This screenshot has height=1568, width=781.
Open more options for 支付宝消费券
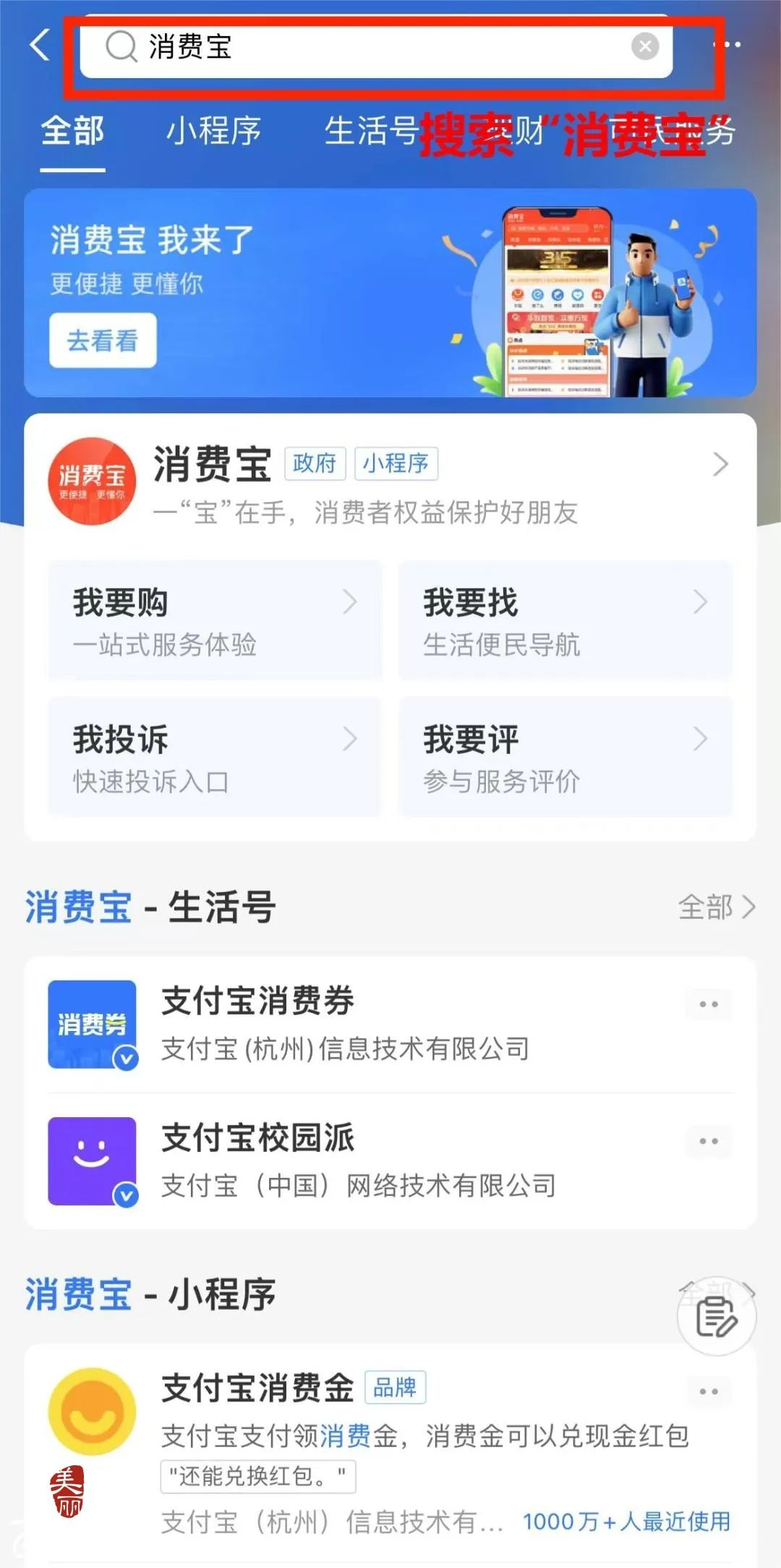tap(709, 1004)
